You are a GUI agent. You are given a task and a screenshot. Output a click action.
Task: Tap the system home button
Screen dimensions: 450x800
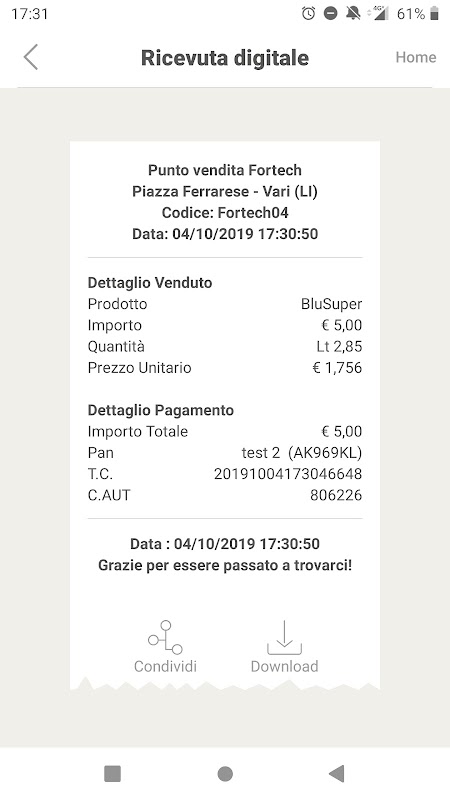pyautogui.click(x=225, y=774)
